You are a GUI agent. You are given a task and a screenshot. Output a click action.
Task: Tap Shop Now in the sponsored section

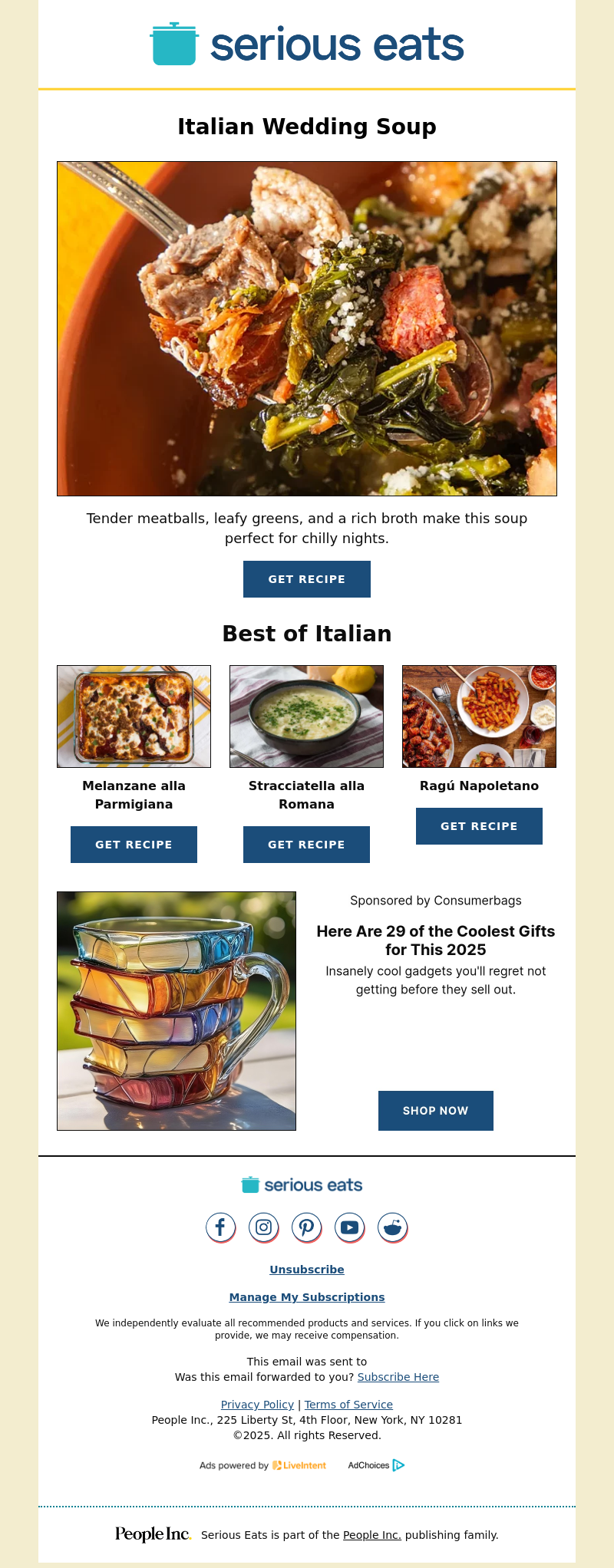tap(435, 1111)
